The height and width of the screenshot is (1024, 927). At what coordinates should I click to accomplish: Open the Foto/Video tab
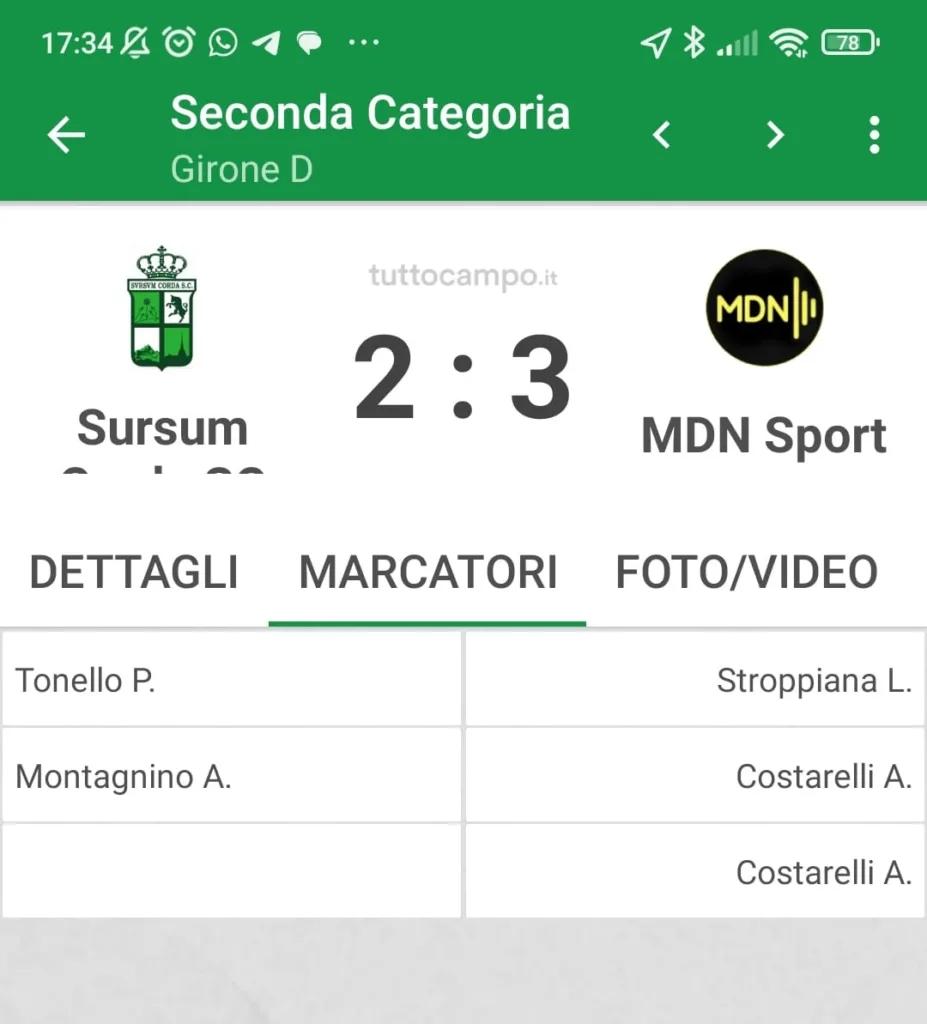coord(746,573)
